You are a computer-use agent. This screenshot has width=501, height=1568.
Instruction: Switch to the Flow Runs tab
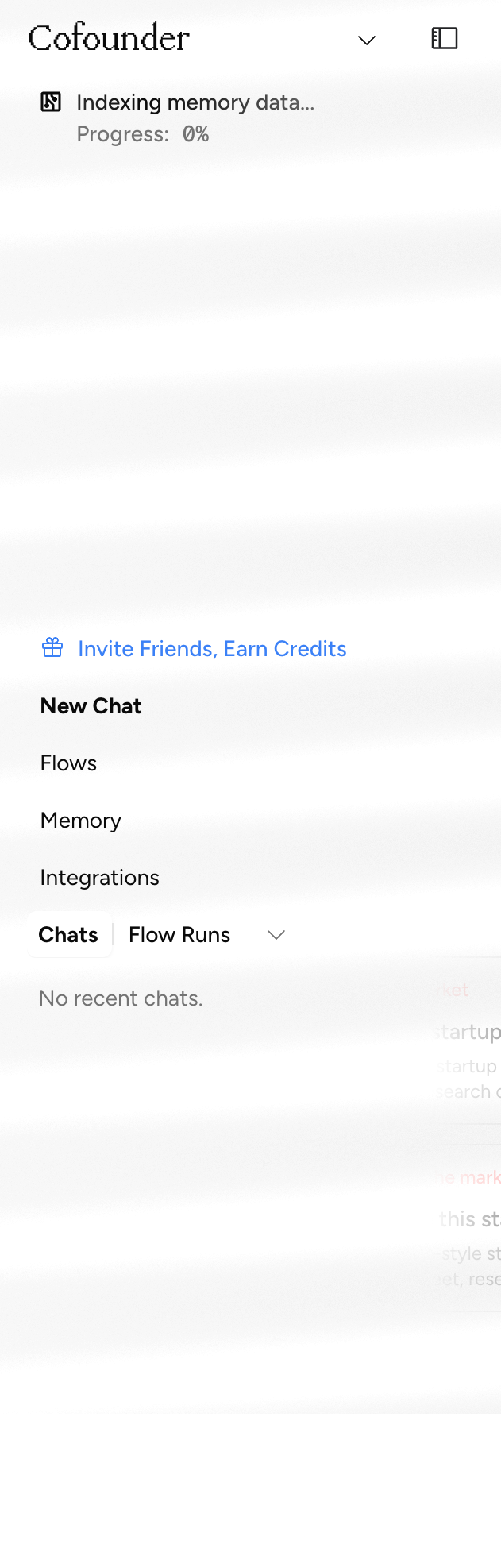179,935
